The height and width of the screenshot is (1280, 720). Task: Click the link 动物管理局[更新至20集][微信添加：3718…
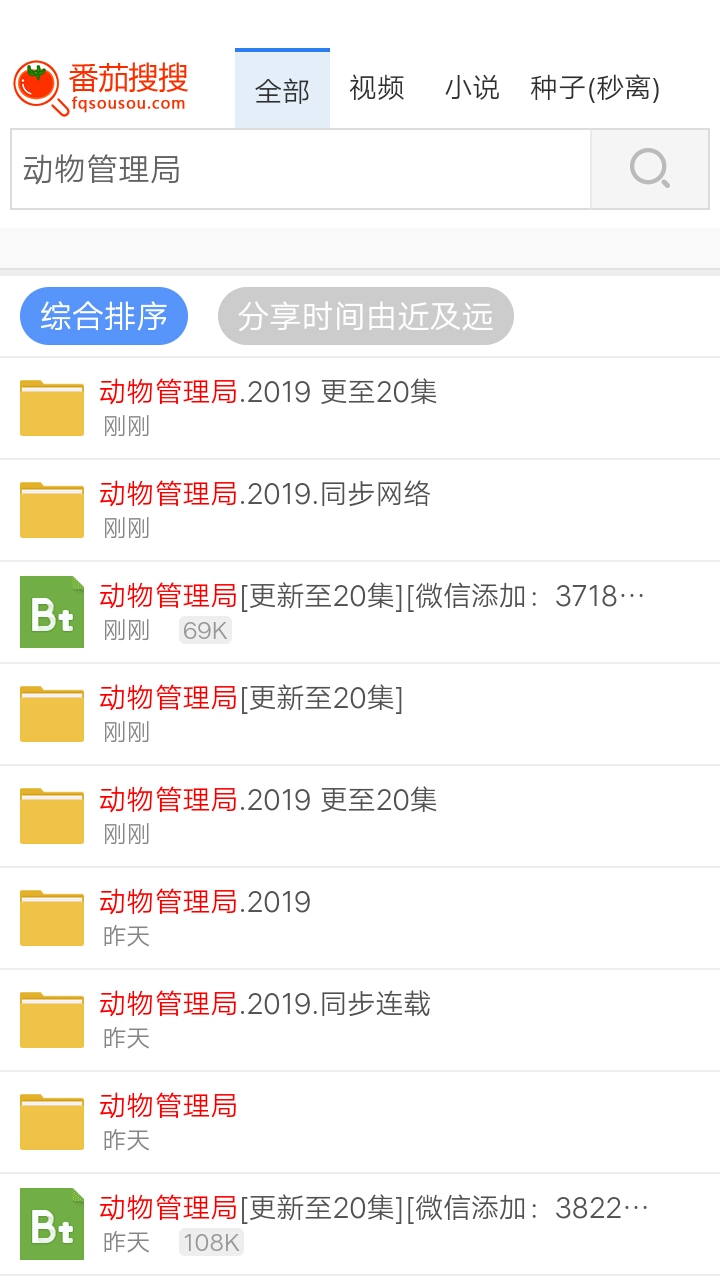tap(370, 595)
